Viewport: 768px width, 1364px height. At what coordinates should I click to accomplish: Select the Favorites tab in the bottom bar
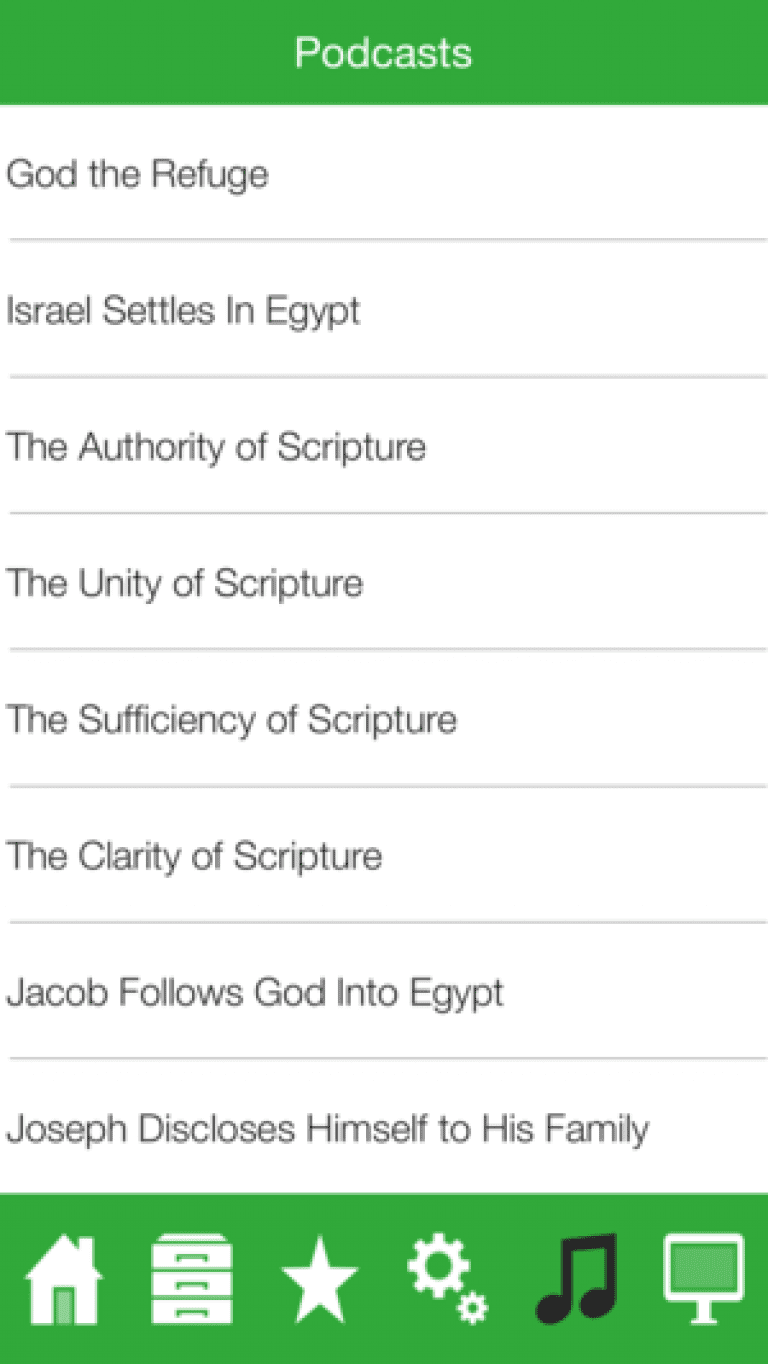320,1276
